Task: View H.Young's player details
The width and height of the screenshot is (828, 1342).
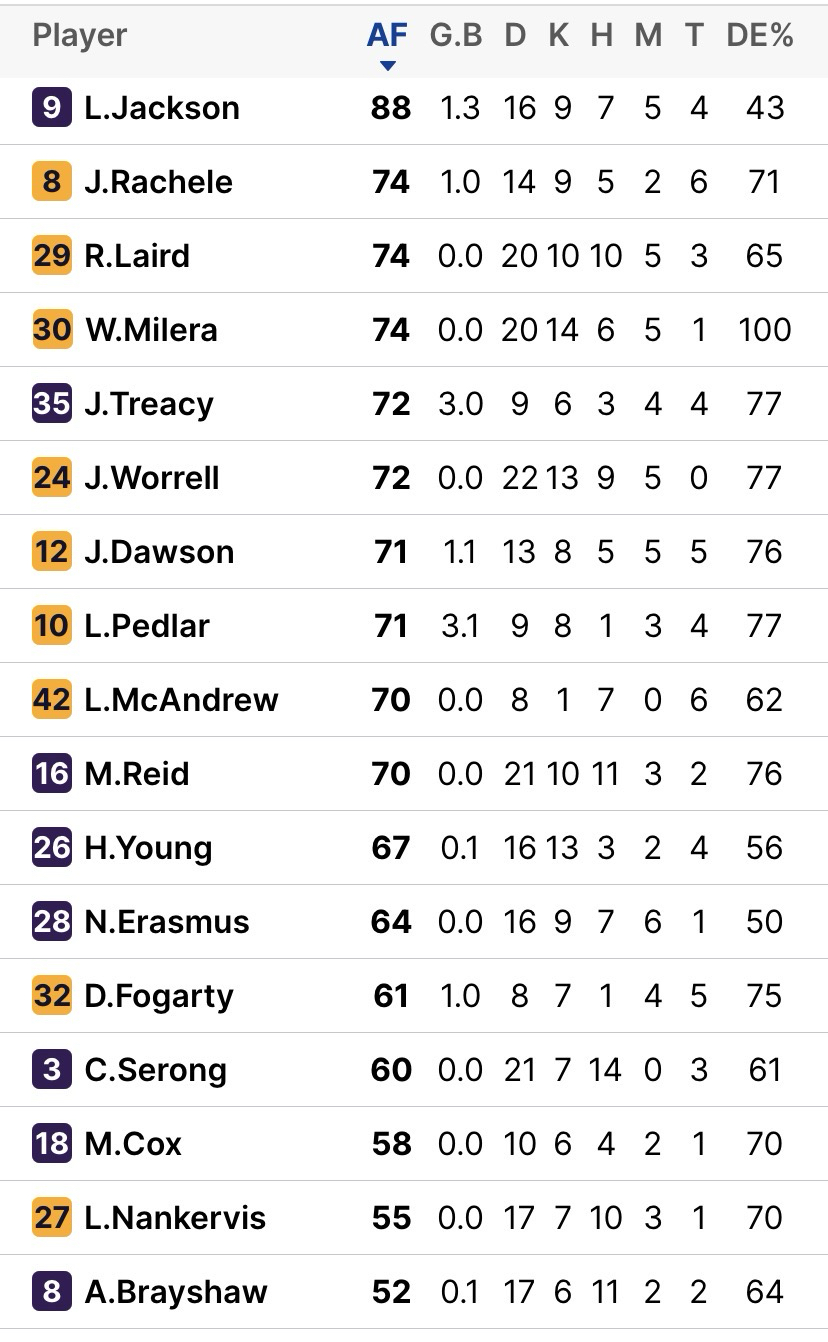Action: (148, 848)
